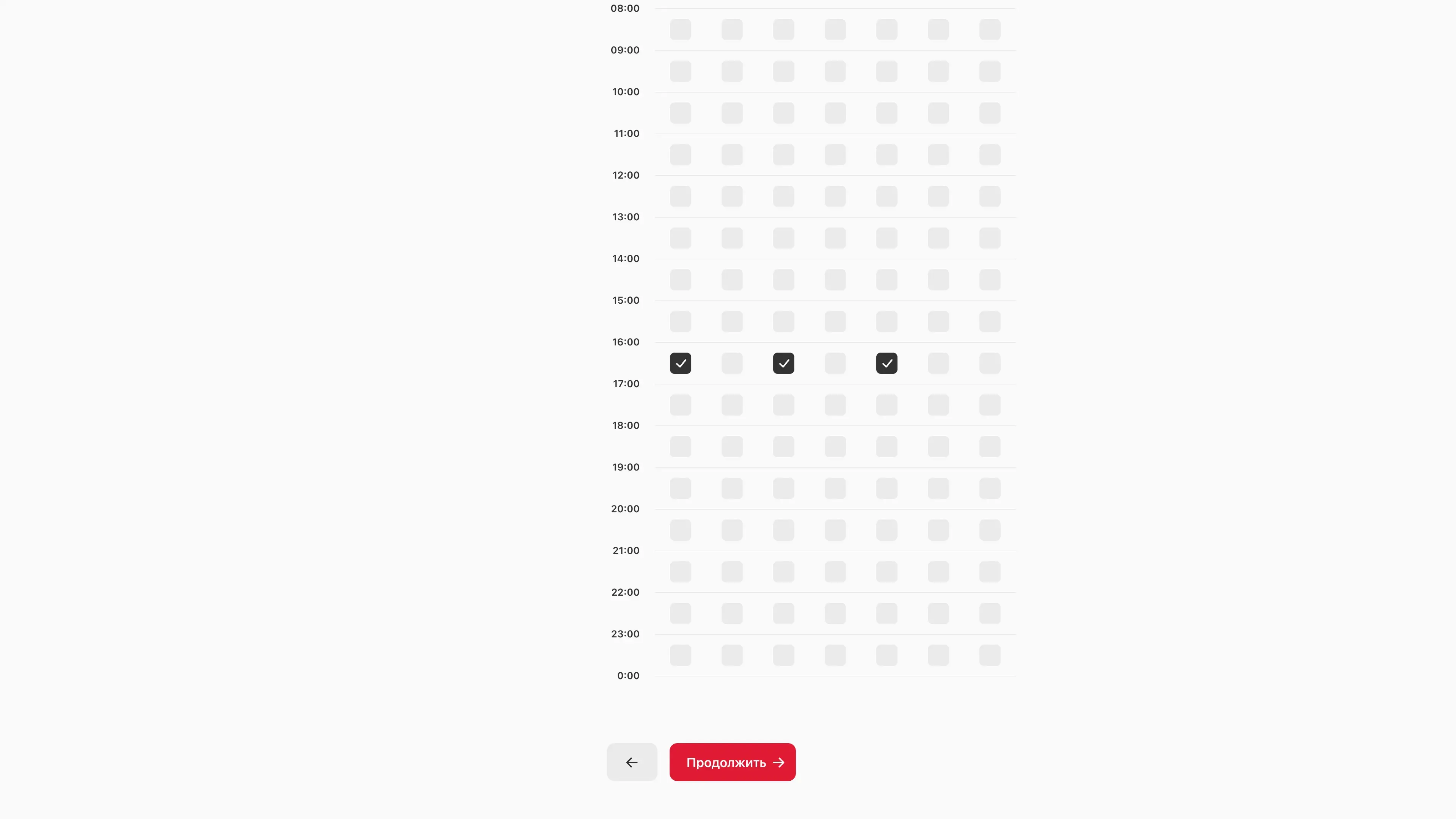Check the 22:00 slot in fourth day column
The width and height of the screenshot is (1456, 819).
(x=835, y=613)
